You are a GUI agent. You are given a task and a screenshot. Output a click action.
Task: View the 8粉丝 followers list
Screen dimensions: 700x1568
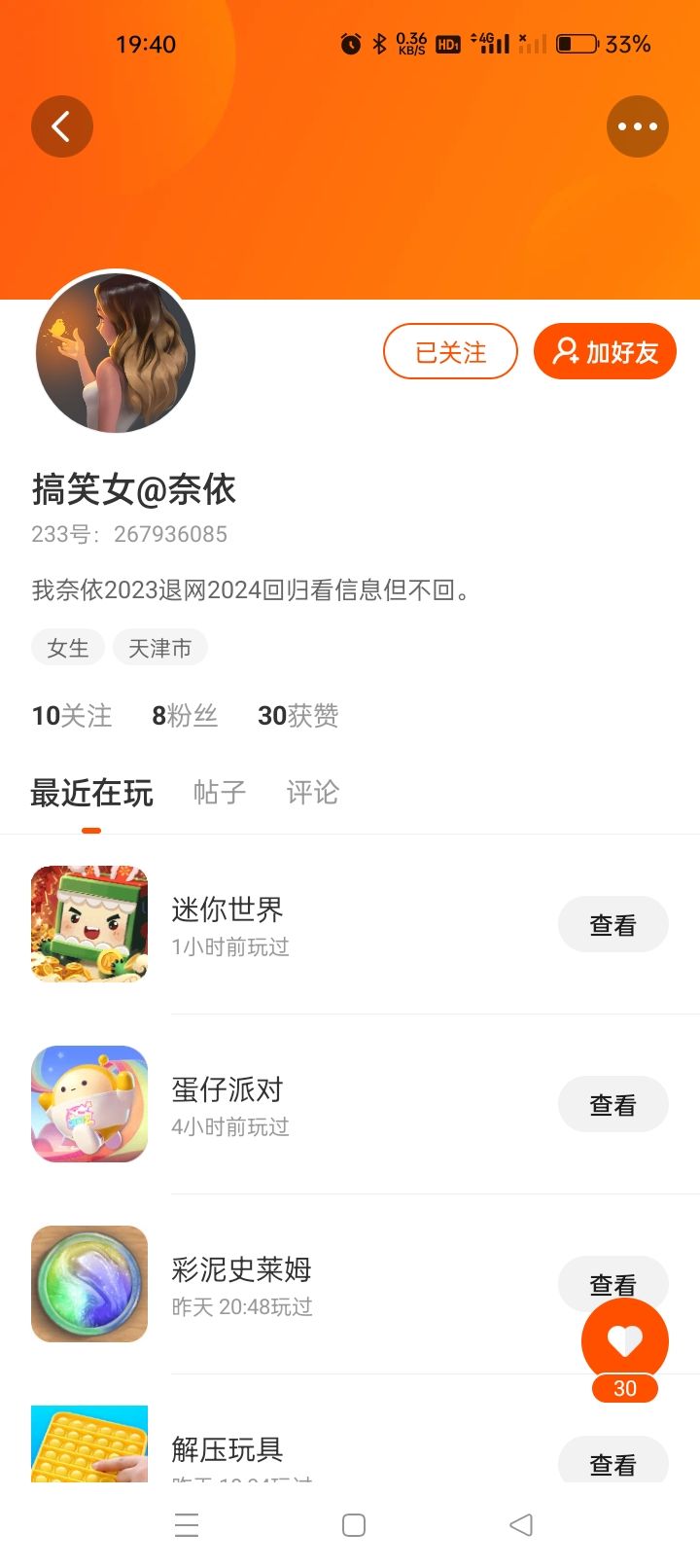pos(185,716)
